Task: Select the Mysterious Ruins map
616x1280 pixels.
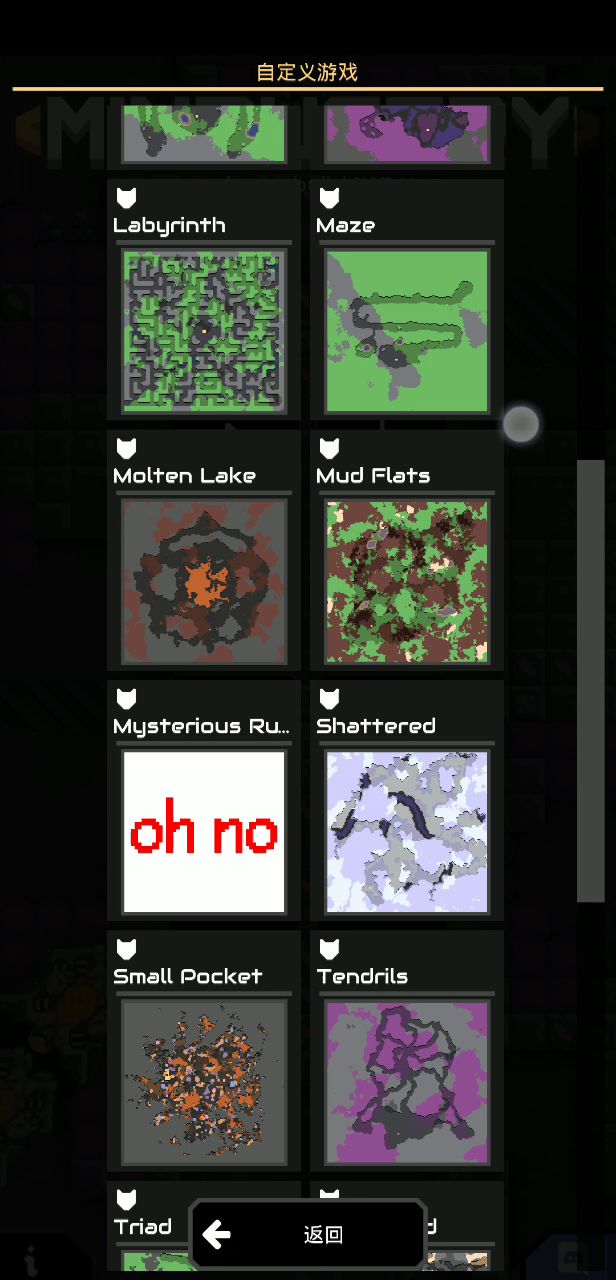Action: coord(204,831)
